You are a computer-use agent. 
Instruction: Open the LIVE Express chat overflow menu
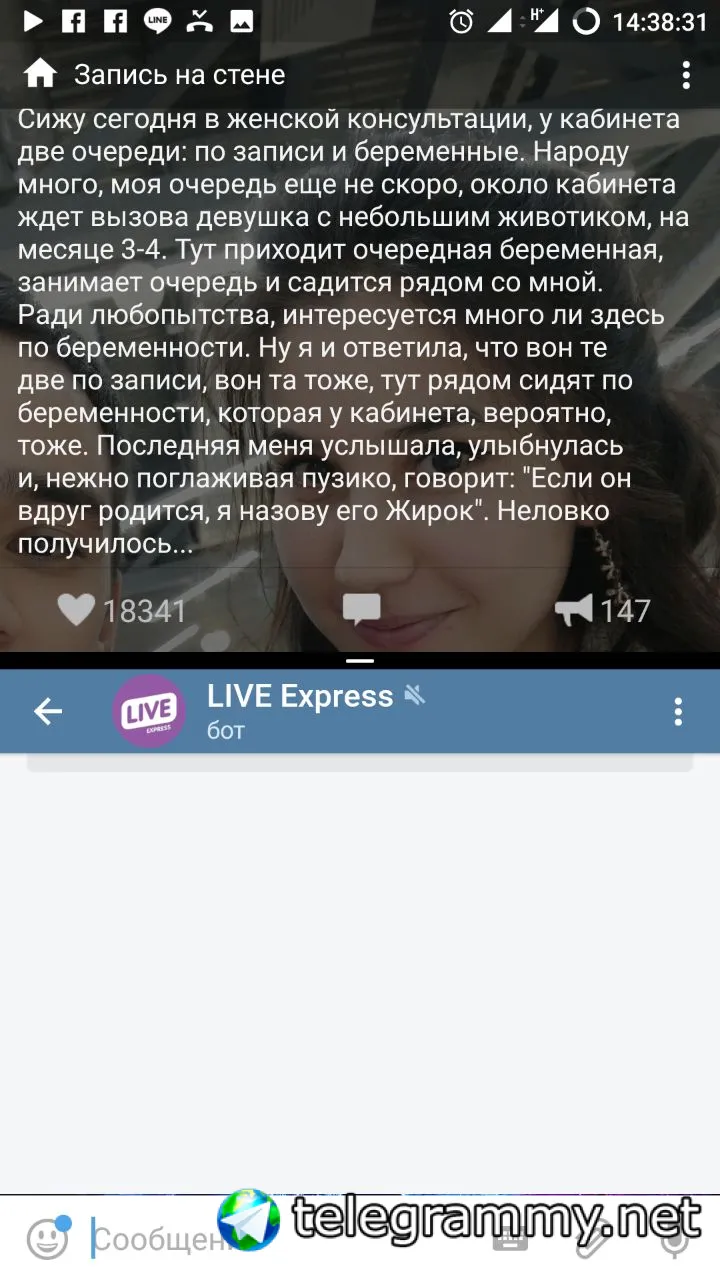click(x=678, y=711)
